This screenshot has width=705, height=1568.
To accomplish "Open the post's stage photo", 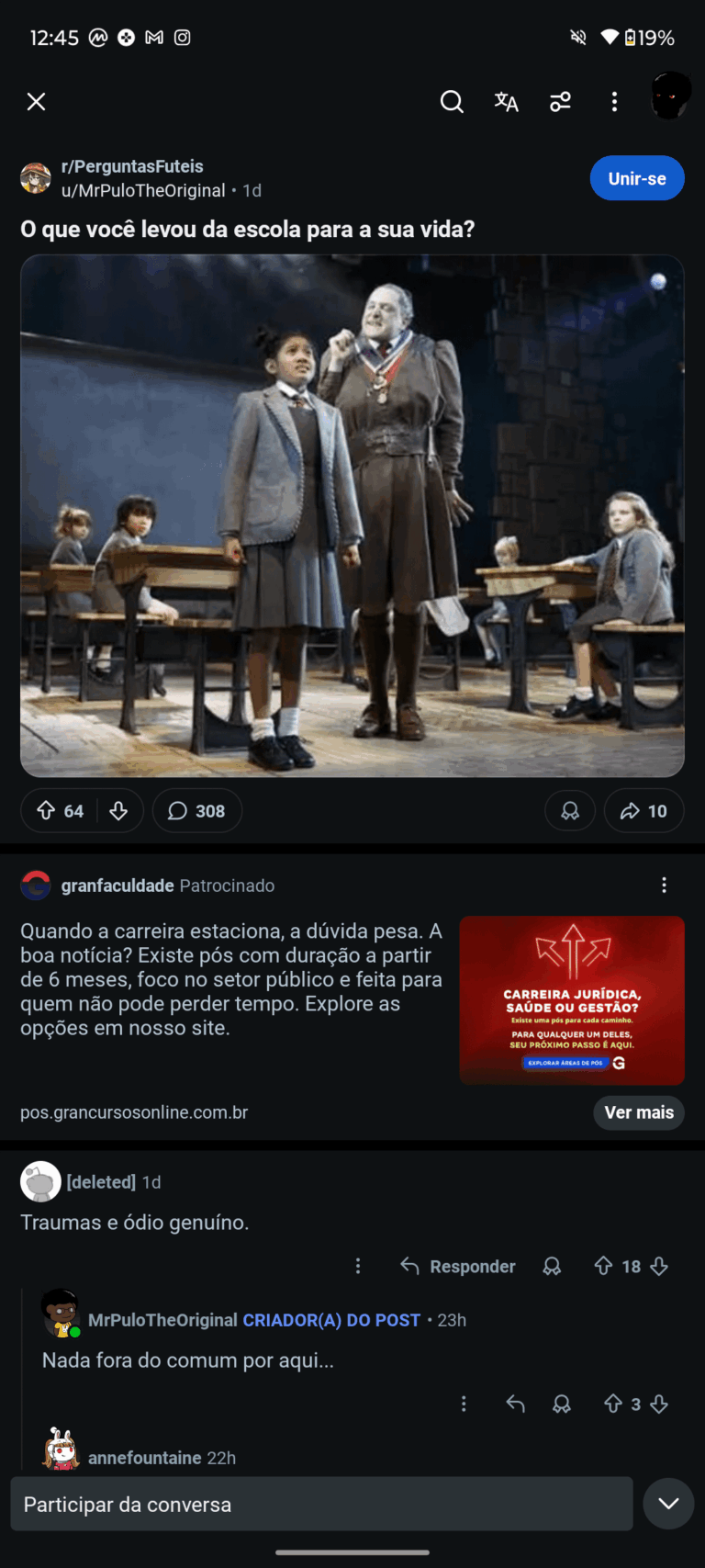I will pyautogui.click(x=352, y=515).
